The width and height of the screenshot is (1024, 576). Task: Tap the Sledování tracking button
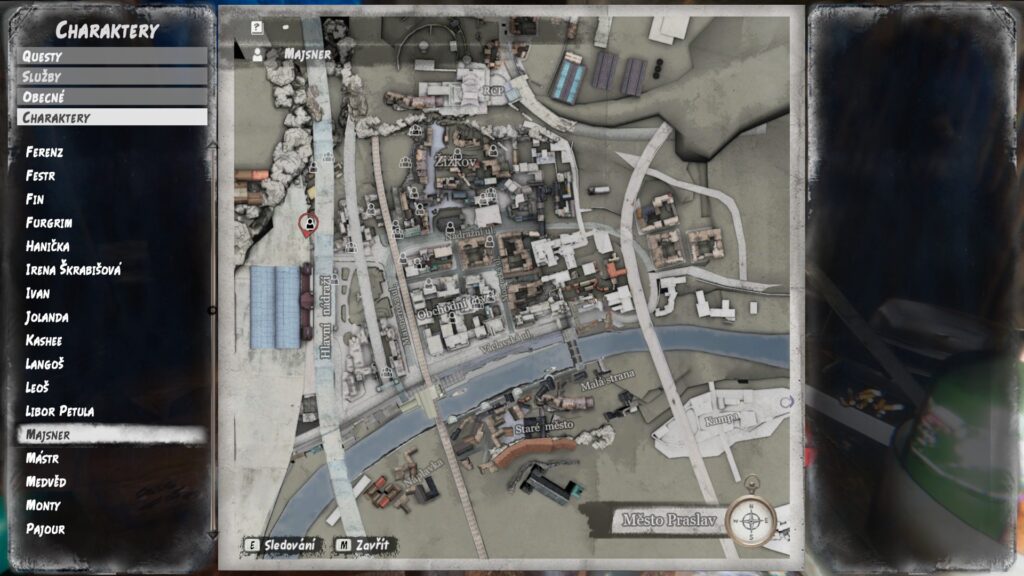click(x=283, y=545)
